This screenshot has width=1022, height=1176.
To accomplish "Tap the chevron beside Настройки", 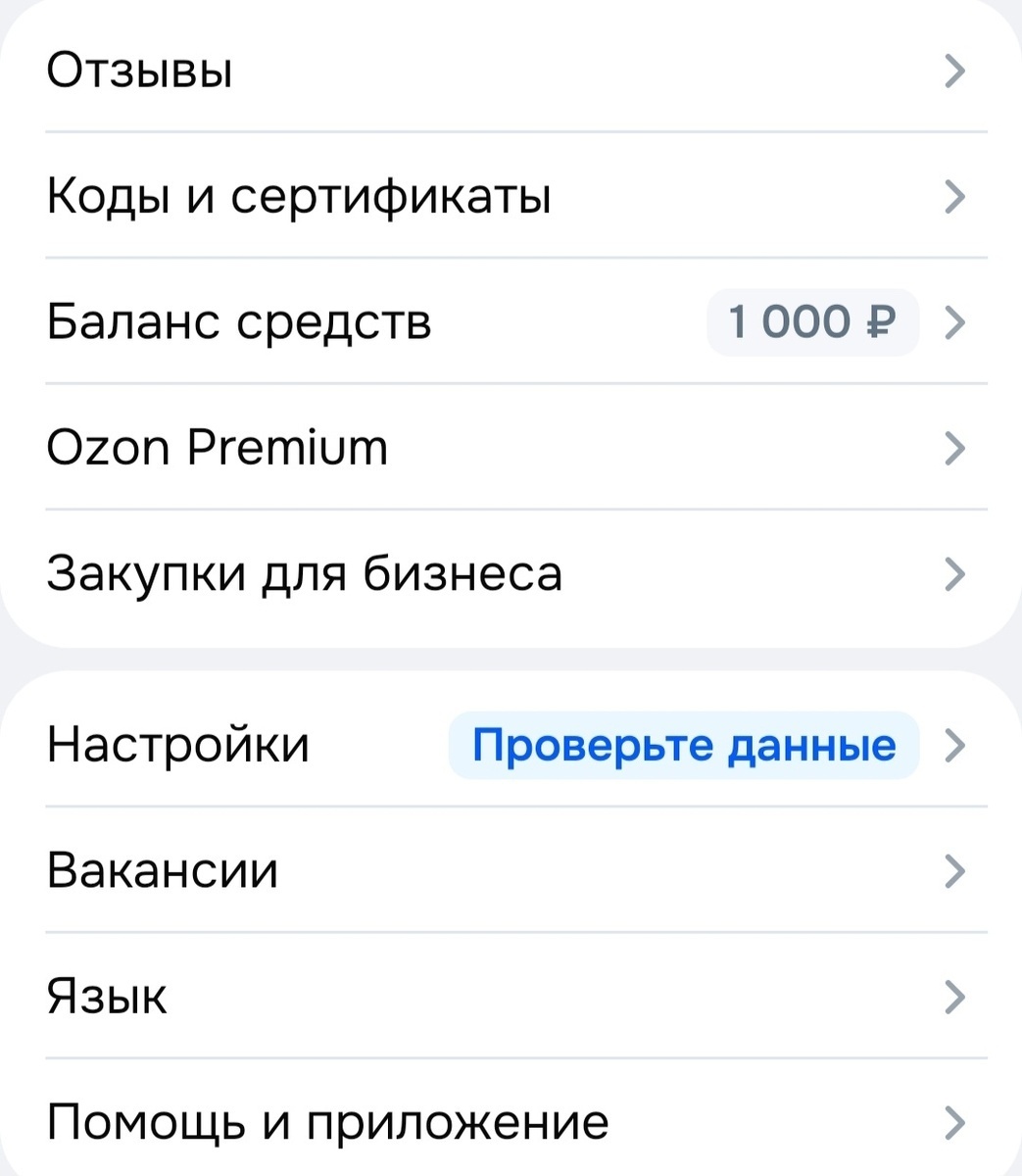I will tap(954, 745).
